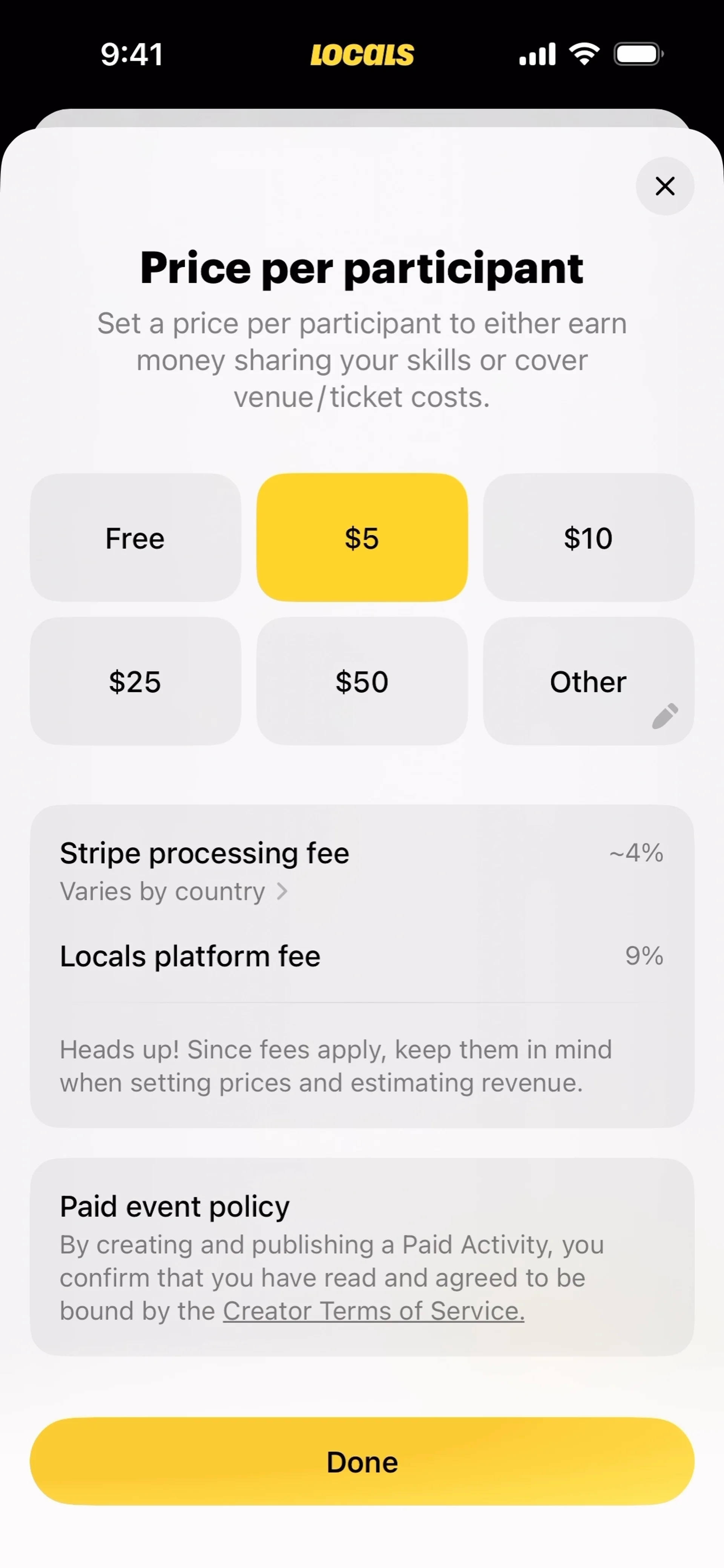Pick the $25 price option
The image size is (724, 1568).
(135, 681)
